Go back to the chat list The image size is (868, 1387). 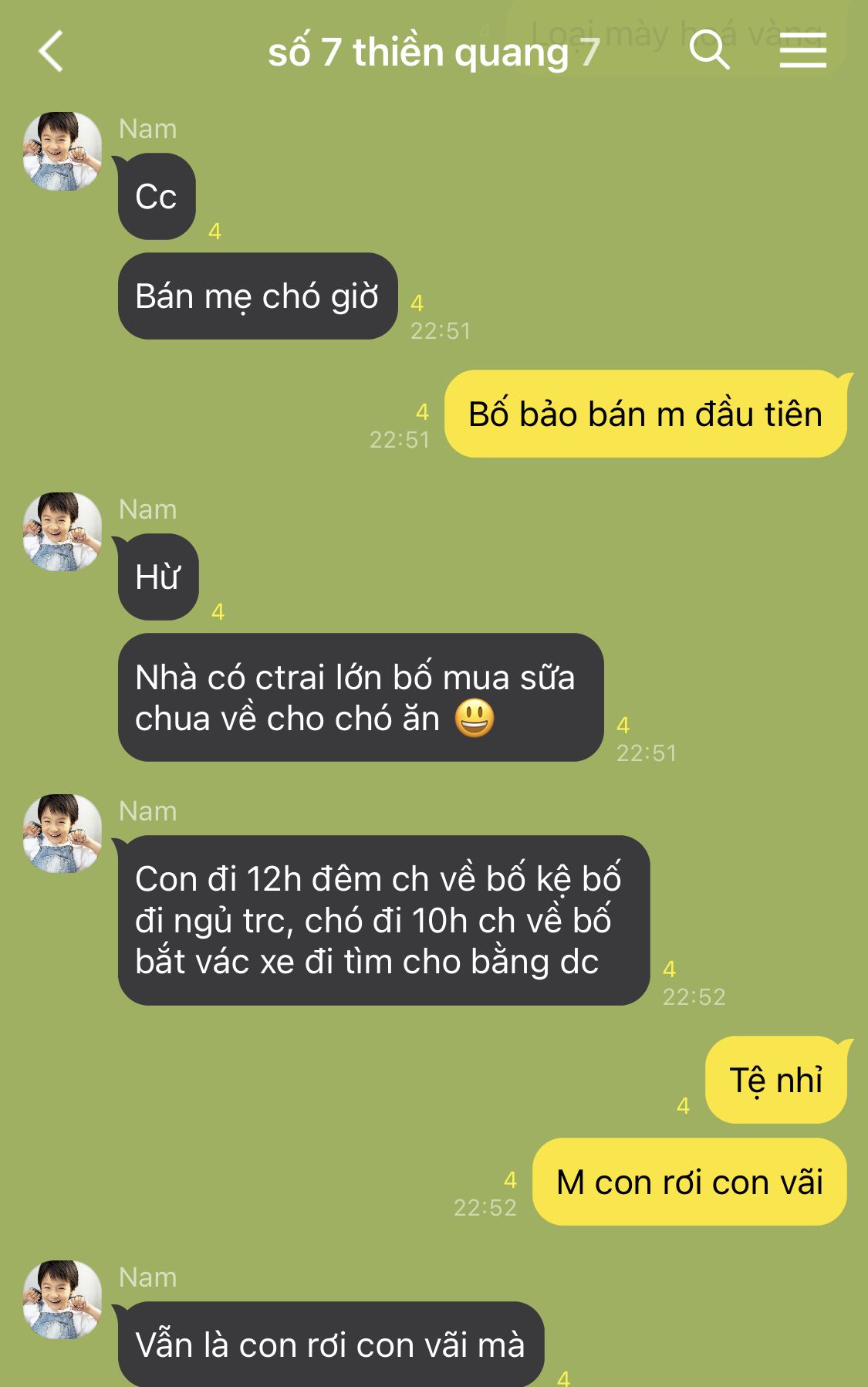tap(51, 52)
